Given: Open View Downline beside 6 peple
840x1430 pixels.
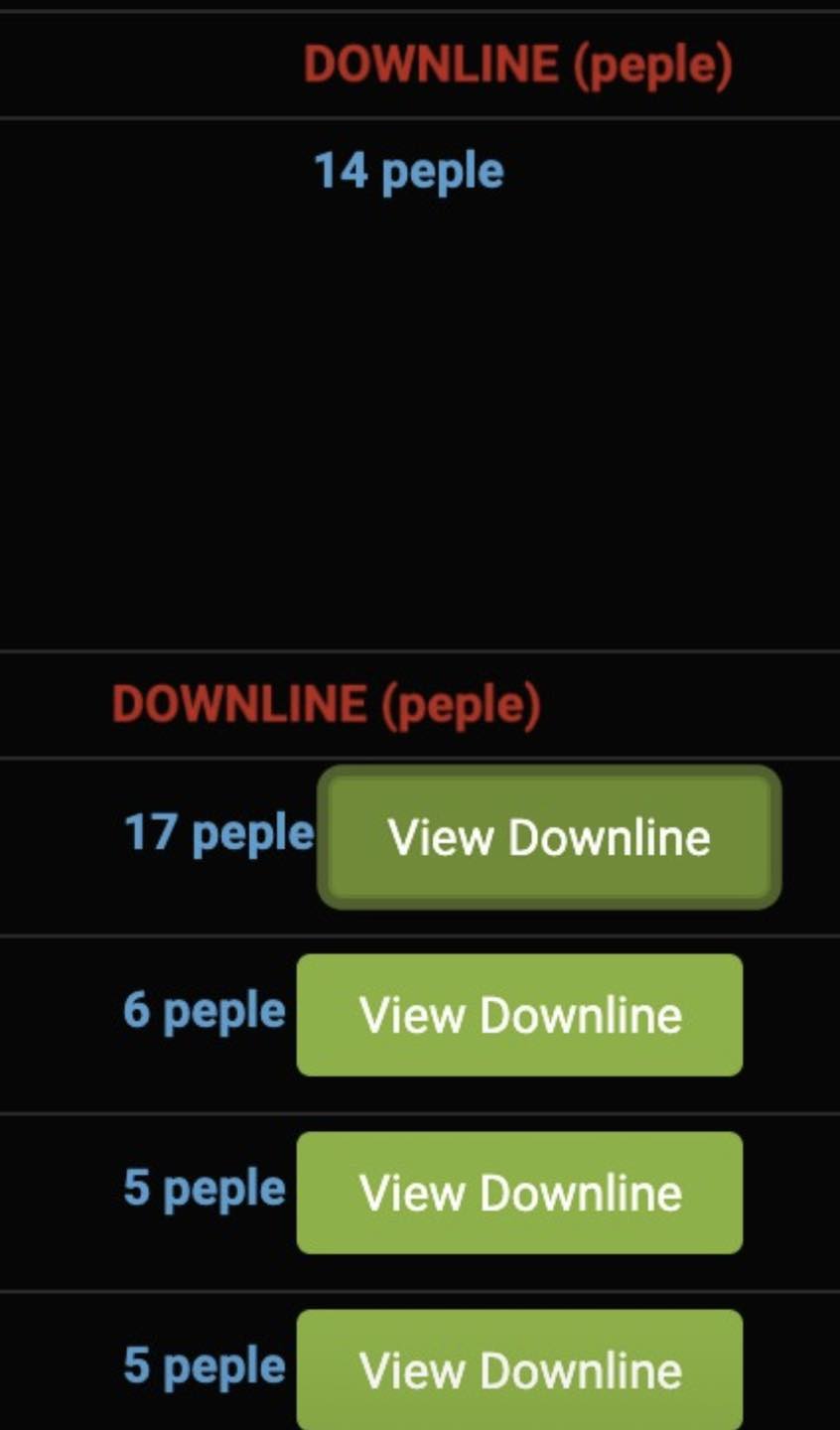Looking at the screenshot, I should [x=519, y=1015].
